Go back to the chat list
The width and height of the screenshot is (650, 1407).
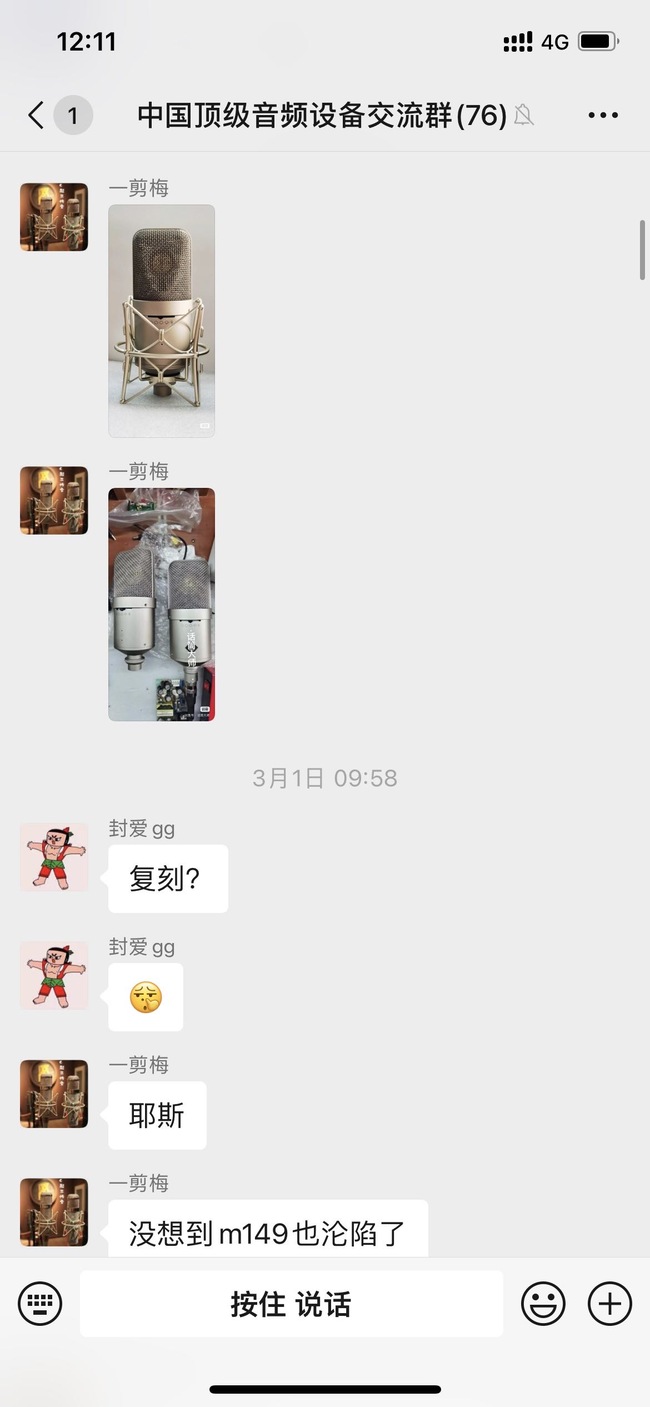[x=38, y=116]
